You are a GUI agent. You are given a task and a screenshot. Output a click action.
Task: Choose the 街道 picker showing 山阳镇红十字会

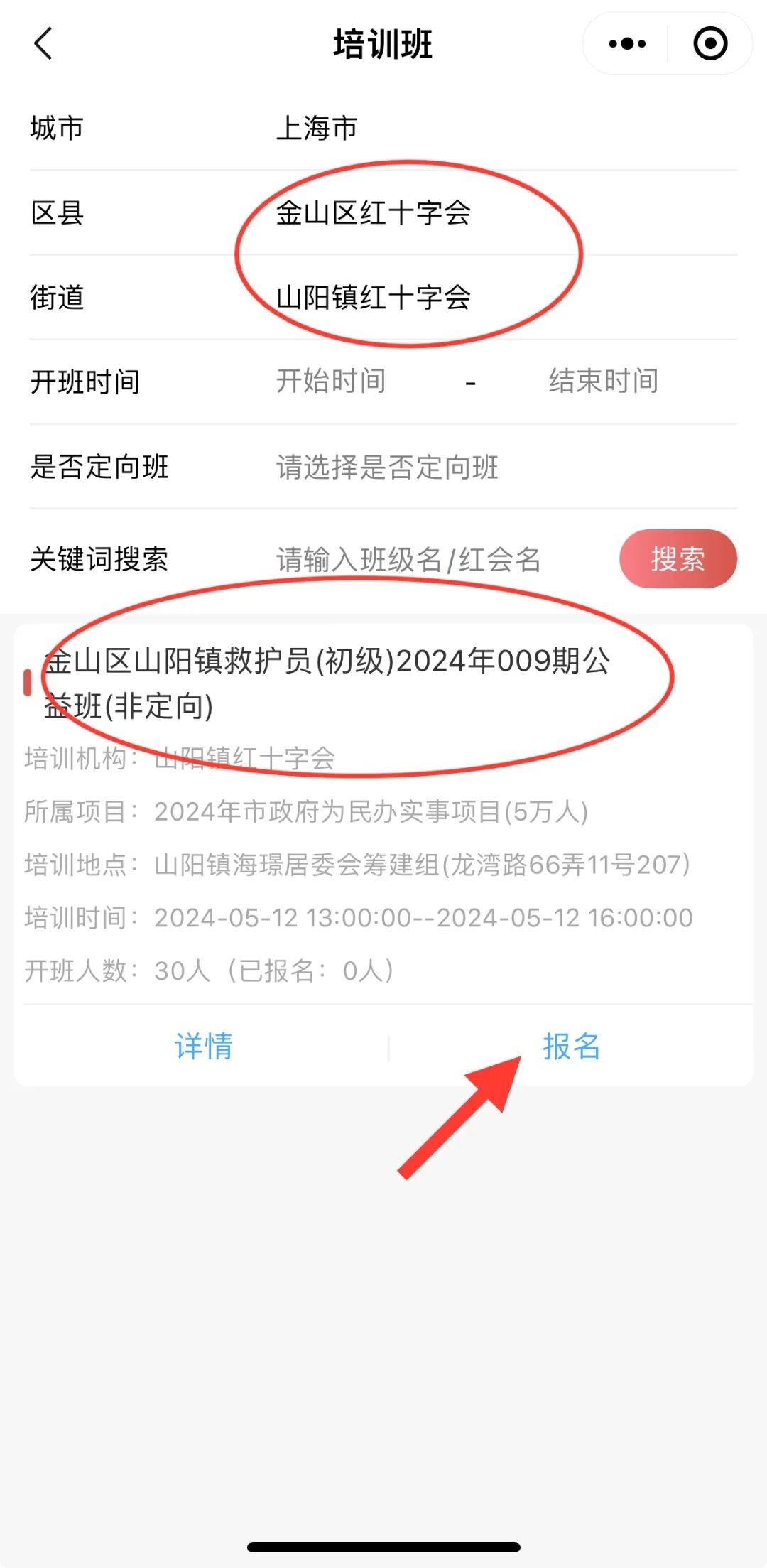point(373,298)
